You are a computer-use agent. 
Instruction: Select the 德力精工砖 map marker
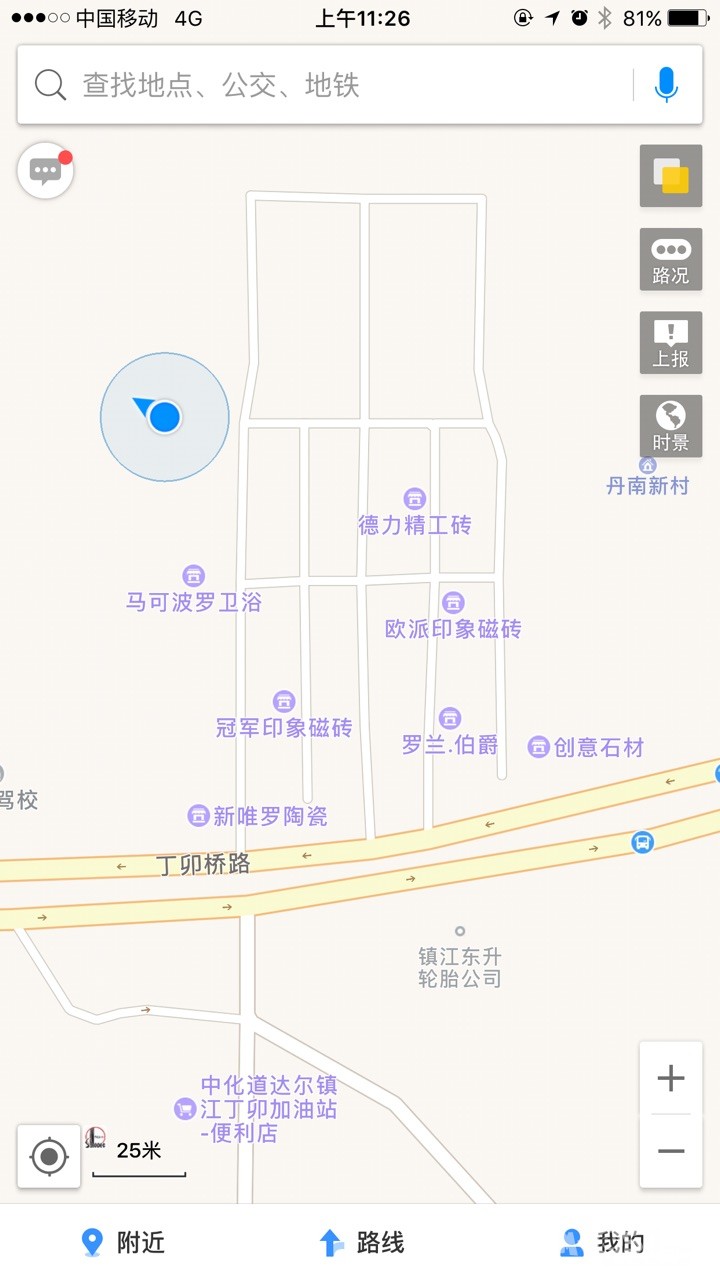(414, 499)
